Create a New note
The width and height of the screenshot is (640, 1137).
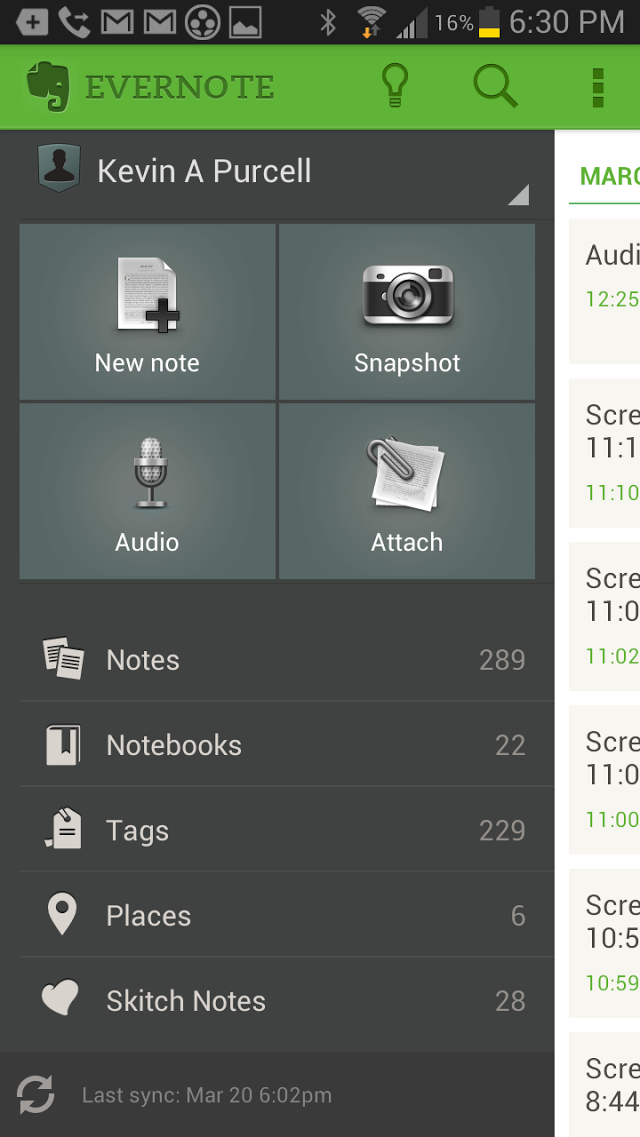tap(147, 311)
